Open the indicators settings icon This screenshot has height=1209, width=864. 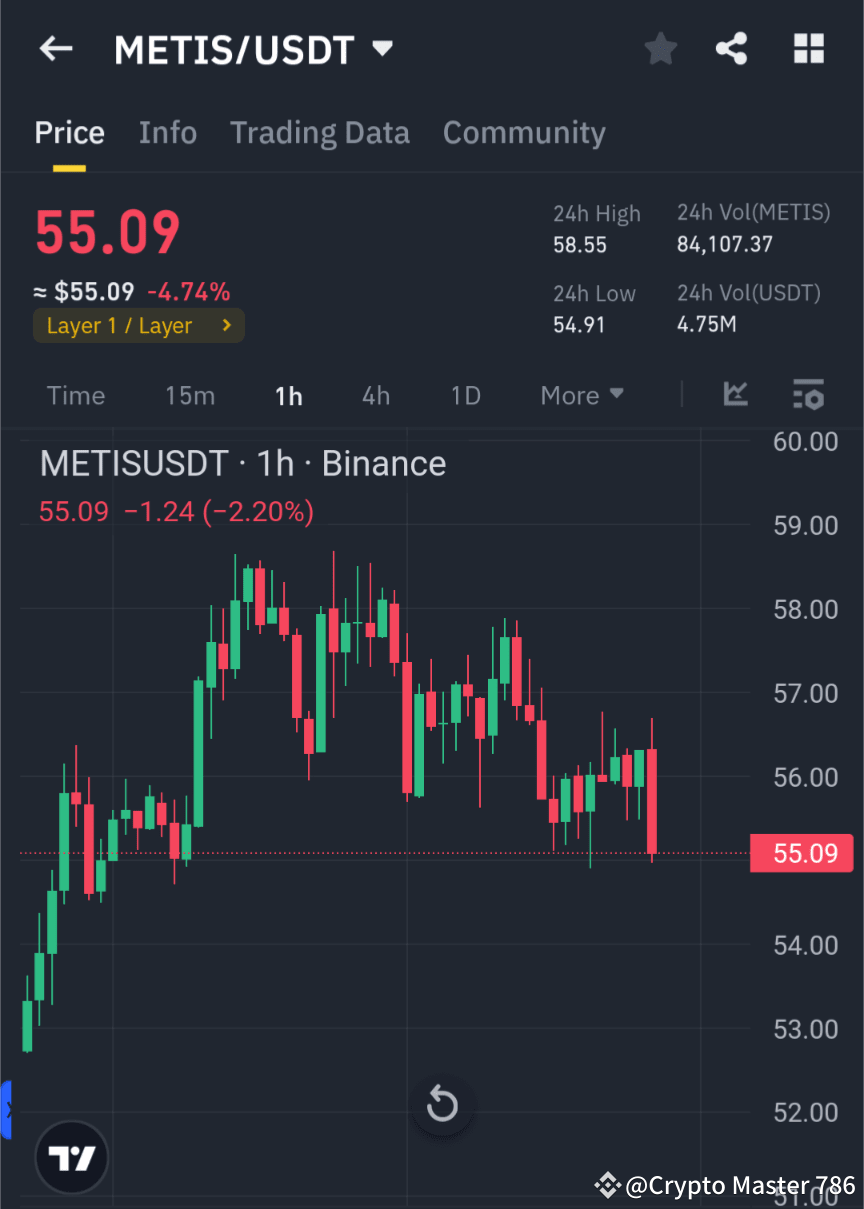click(808, 395)
